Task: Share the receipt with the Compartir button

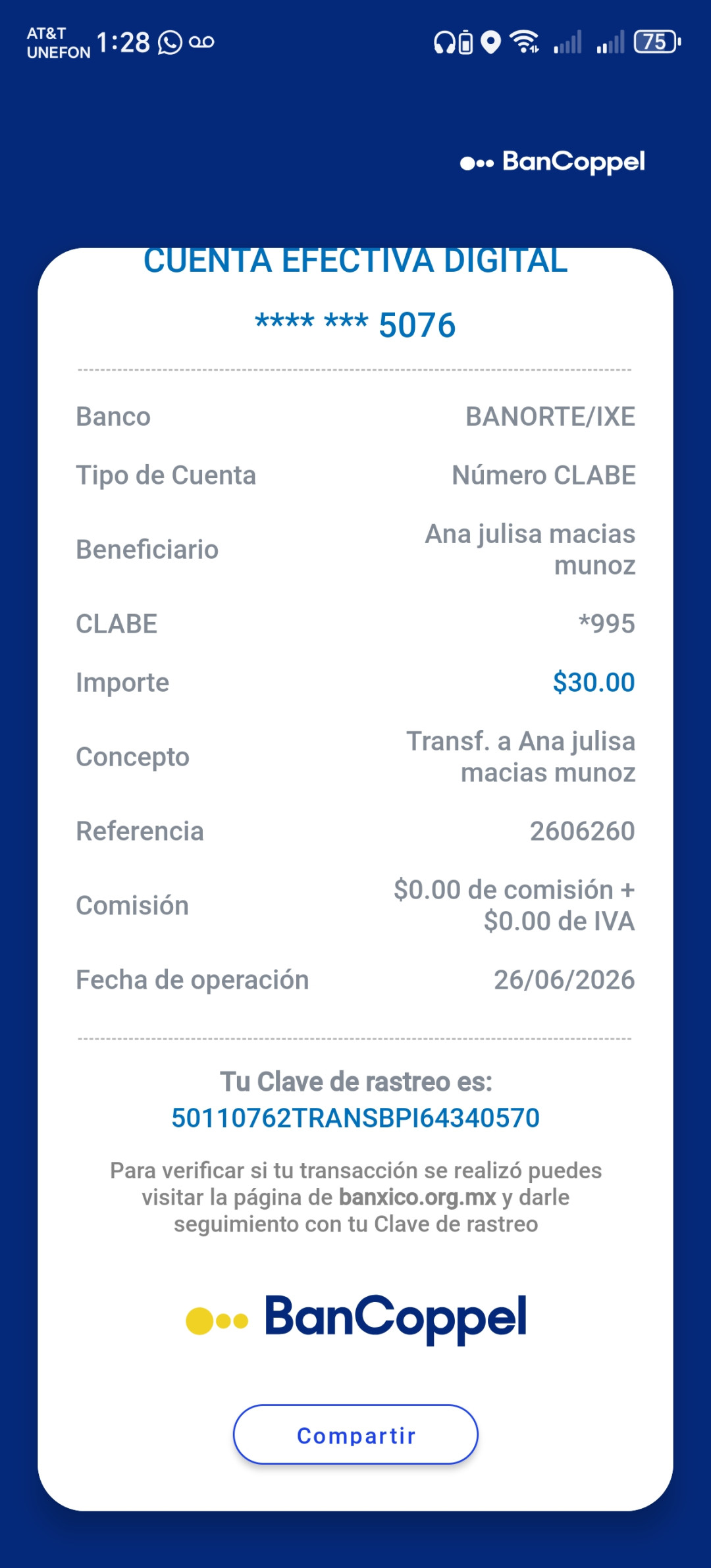Action: point(355,1434)
